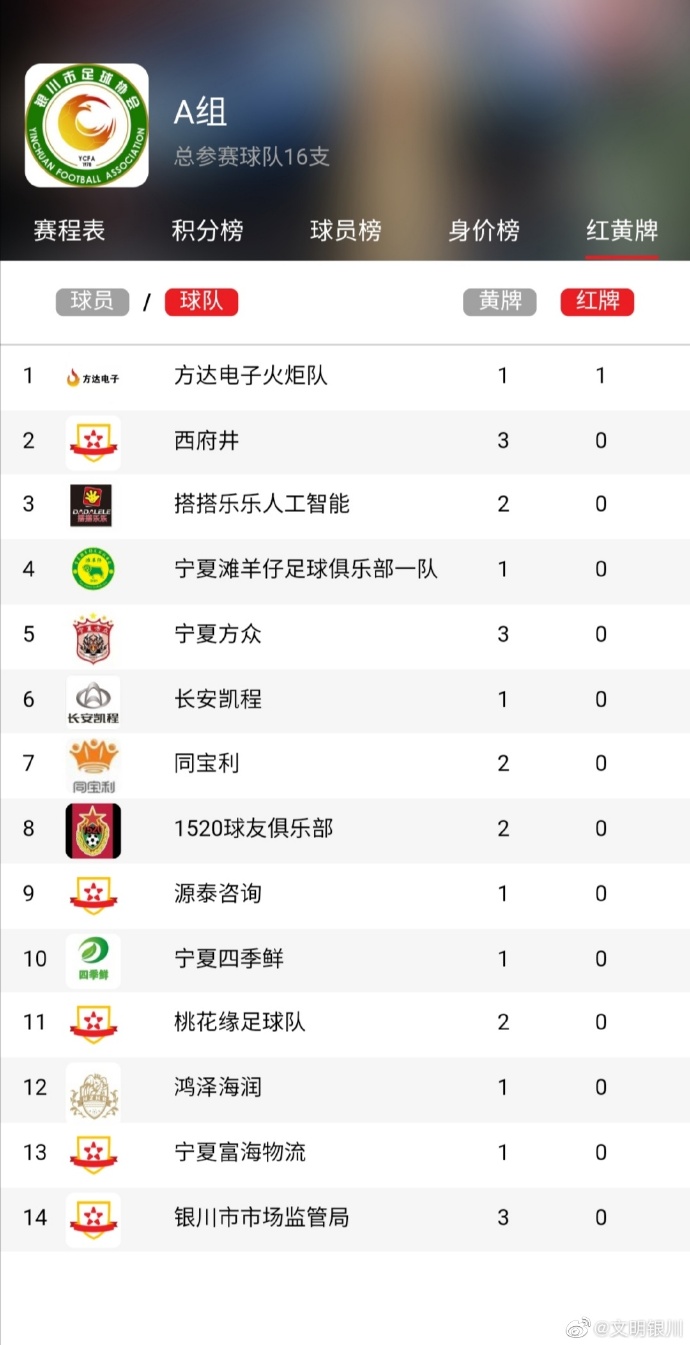Open the 积分榜 tab
Screen dimensions: 690x1345
click(207, 230)
